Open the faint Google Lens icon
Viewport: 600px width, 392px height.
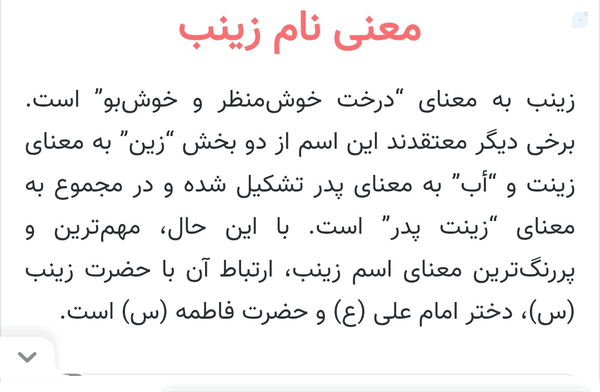(x=580, y=20)
